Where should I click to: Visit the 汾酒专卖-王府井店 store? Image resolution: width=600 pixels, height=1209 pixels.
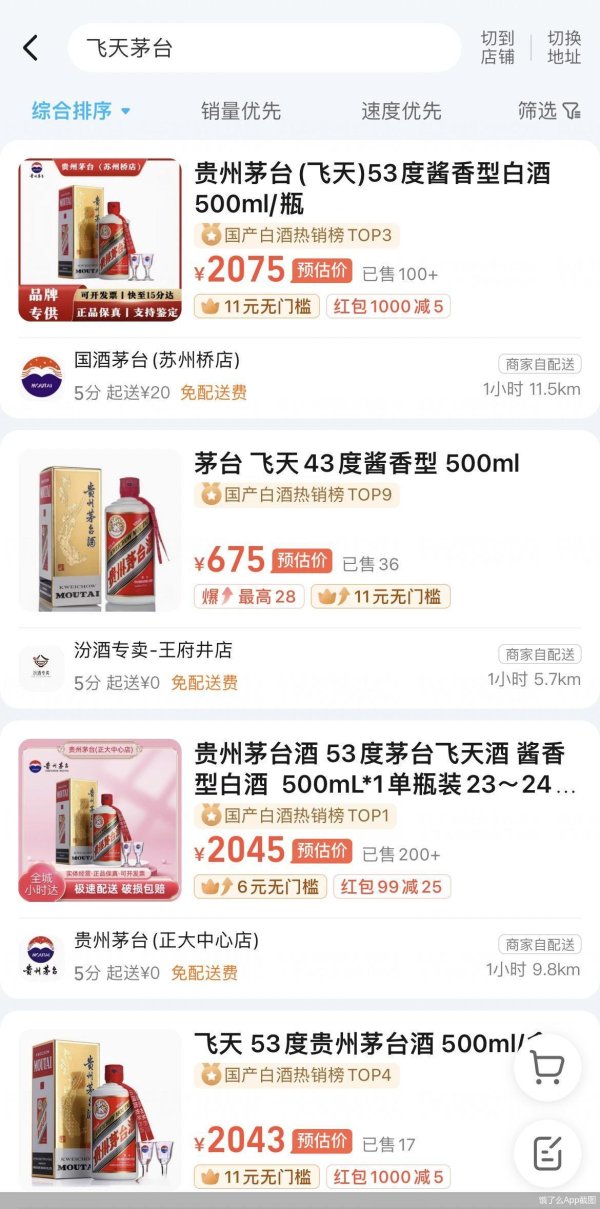[153, 650]
